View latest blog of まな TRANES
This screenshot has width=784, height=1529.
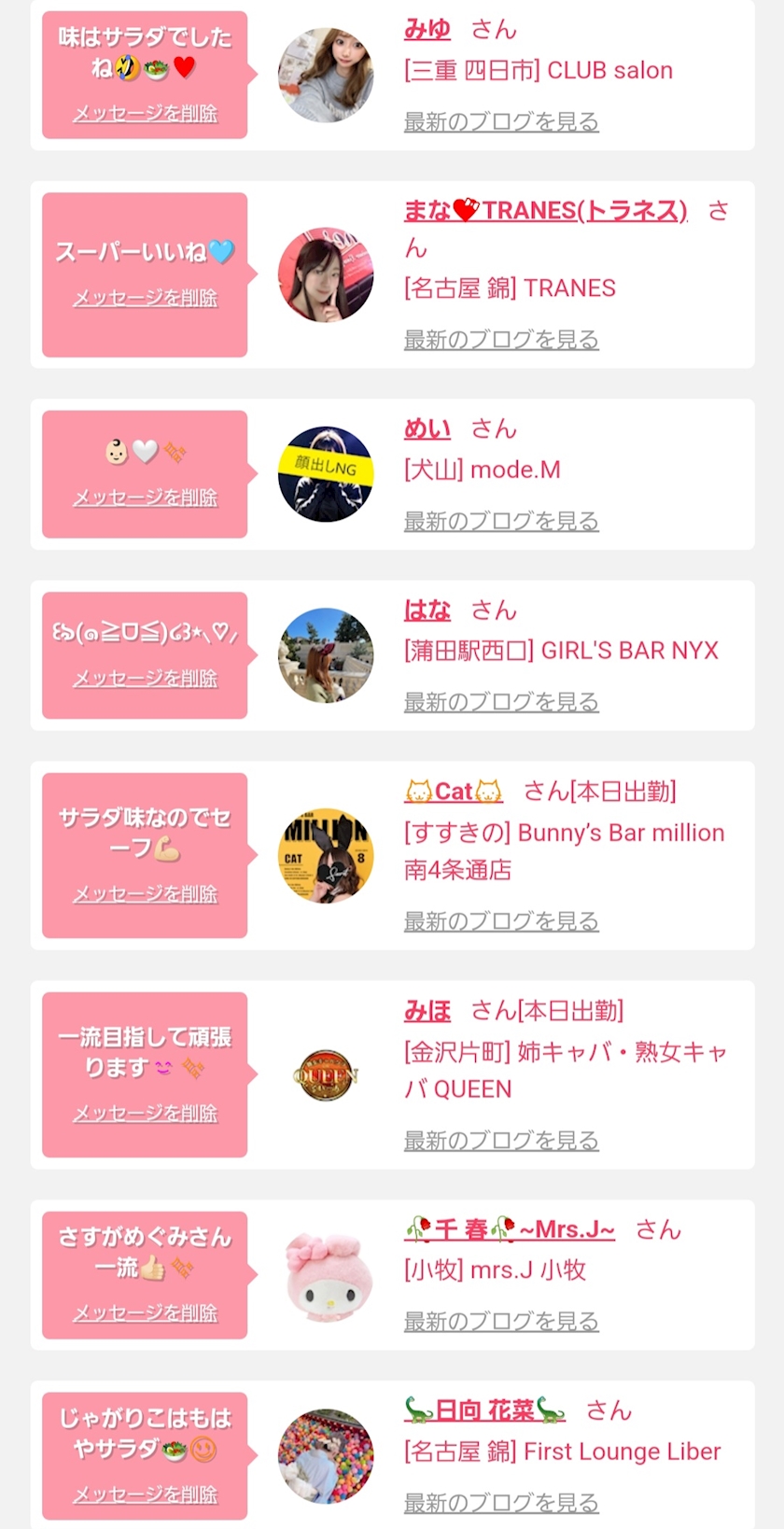point(501,340)
